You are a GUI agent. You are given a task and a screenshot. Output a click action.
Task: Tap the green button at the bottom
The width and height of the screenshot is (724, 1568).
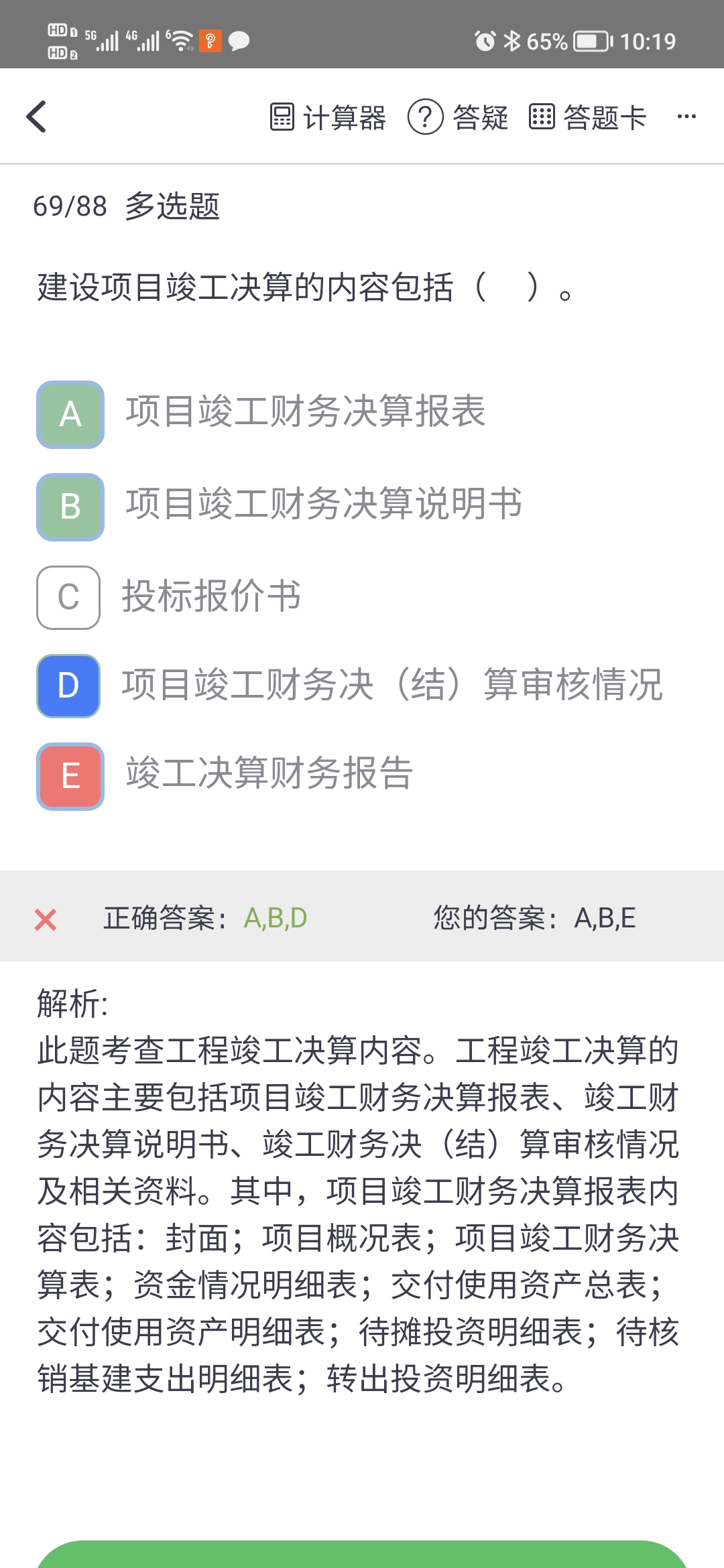(362, 1556)
